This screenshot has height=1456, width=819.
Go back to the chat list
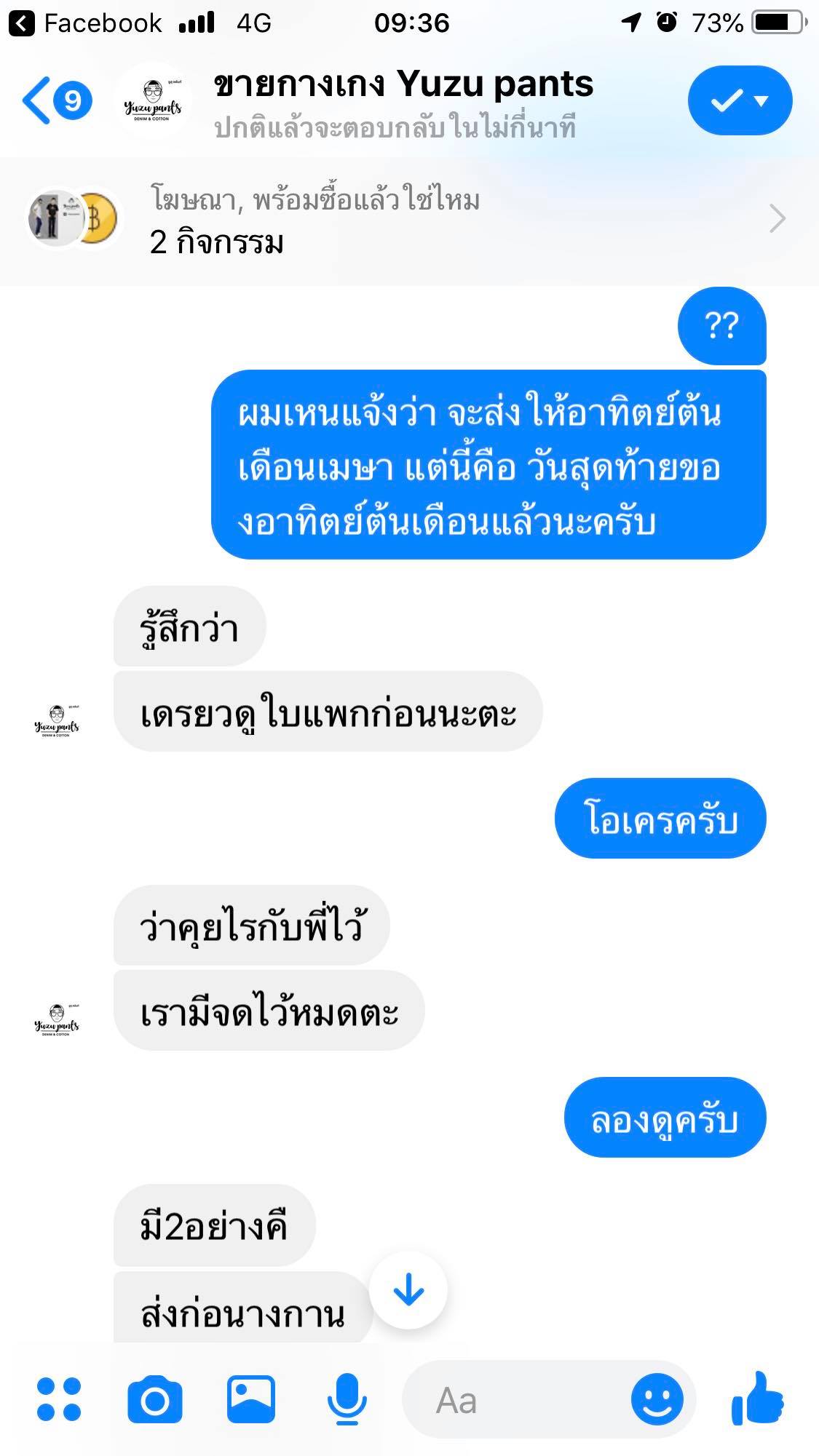55,100
